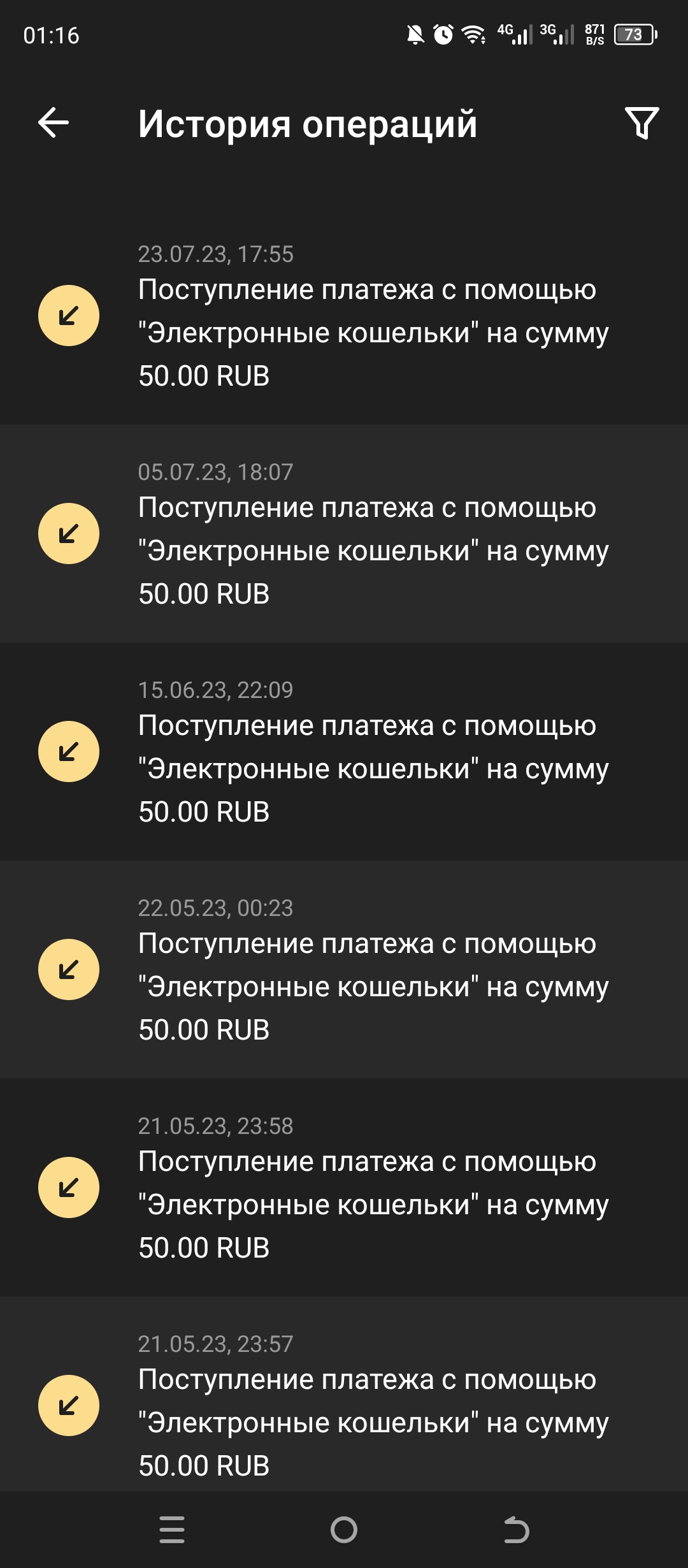
Task: Select the 15.06.23, 22:09 payment entry
Action: [344, 752]
